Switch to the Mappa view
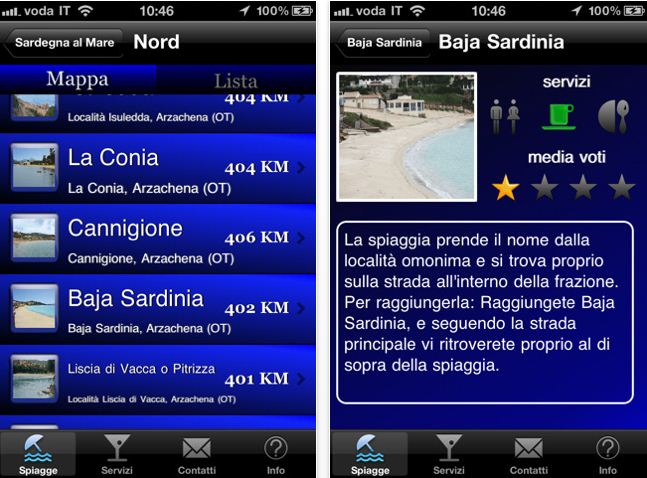This screenshot has width=647, height=478. [x=77, y=79]
